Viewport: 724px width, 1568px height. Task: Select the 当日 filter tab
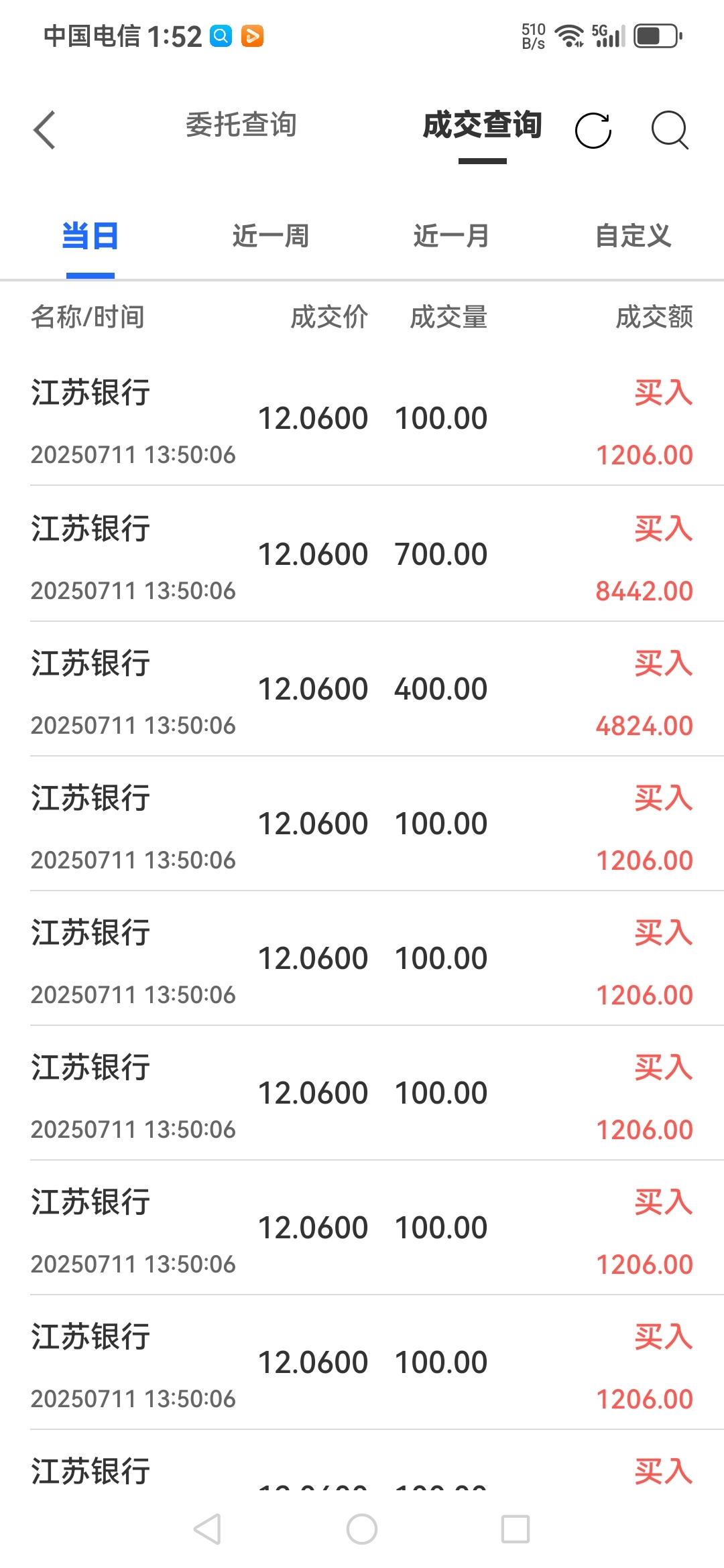tap(90, 236)
